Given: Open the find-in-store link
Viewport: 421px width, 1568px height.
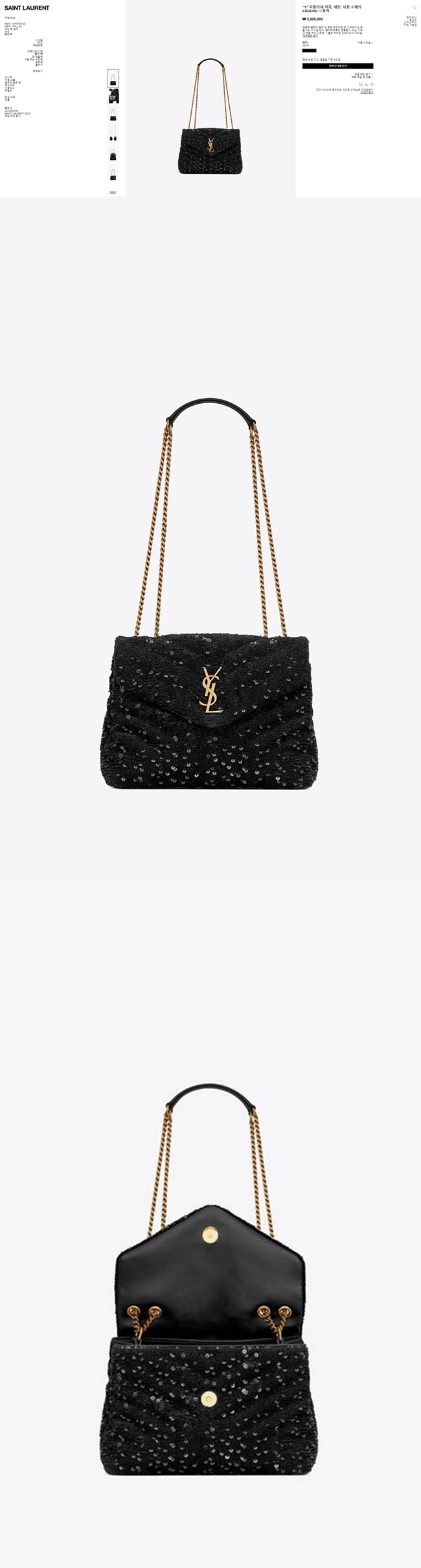Looking at the screenshot, I should [362, 74].
